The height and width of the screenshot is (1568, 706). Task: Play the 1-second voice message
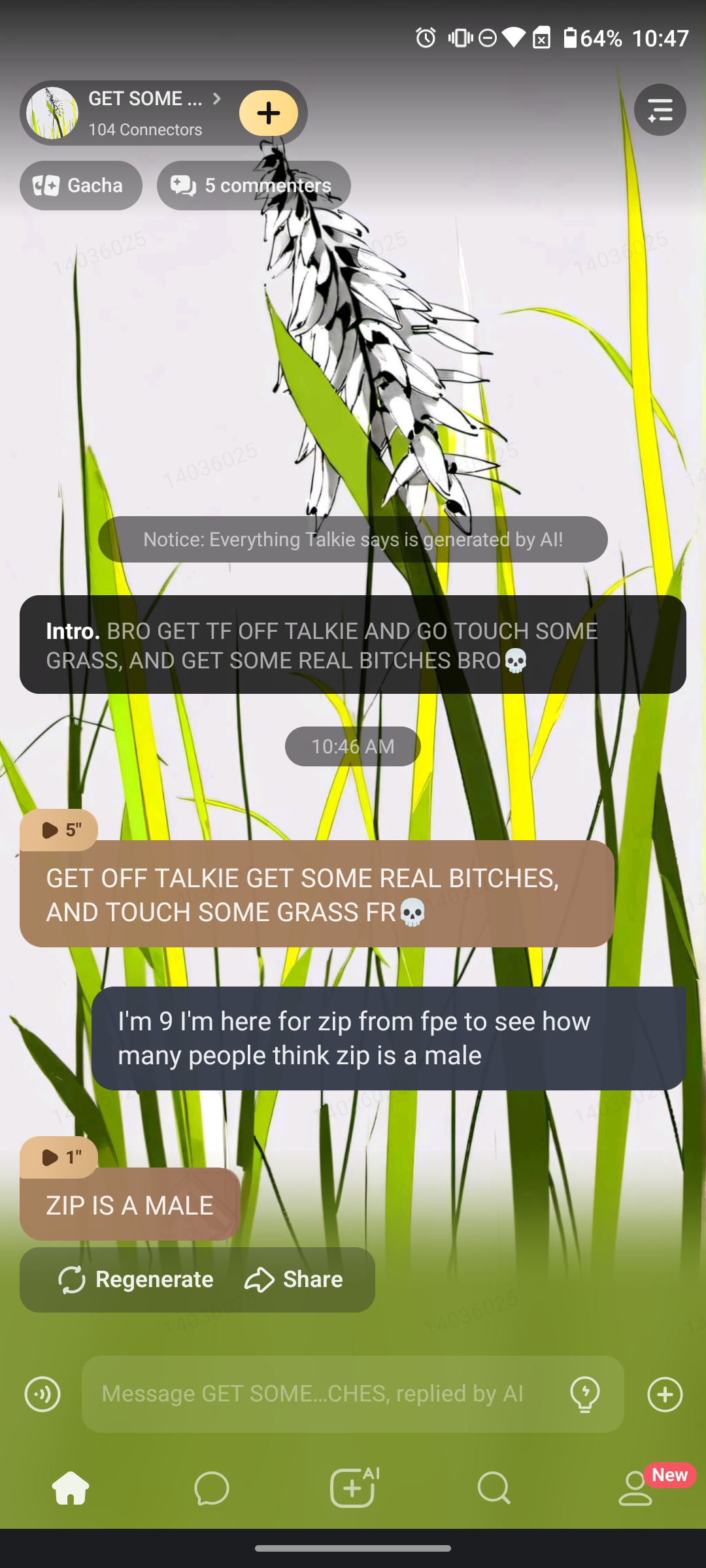[x=59, y=1157]
